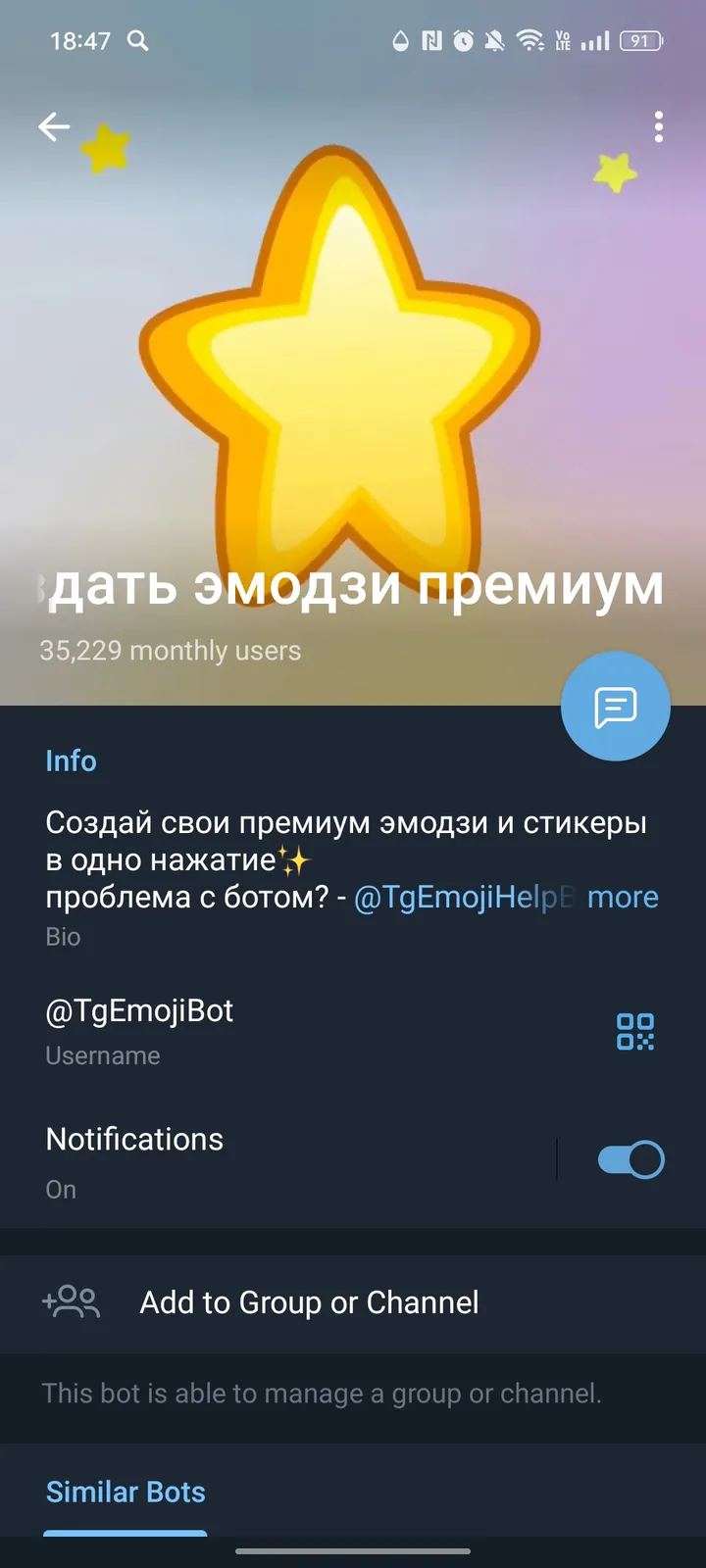This screenshot has height=1568, width=706.
Task: Tap the username @TgEmojiBot field
Action: 139,1010
